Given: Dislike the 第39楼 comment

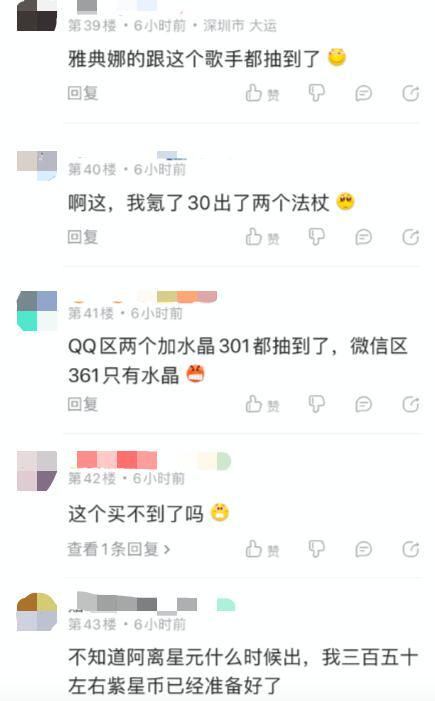Looking at the screenshot, I should [x=317, y=93].
